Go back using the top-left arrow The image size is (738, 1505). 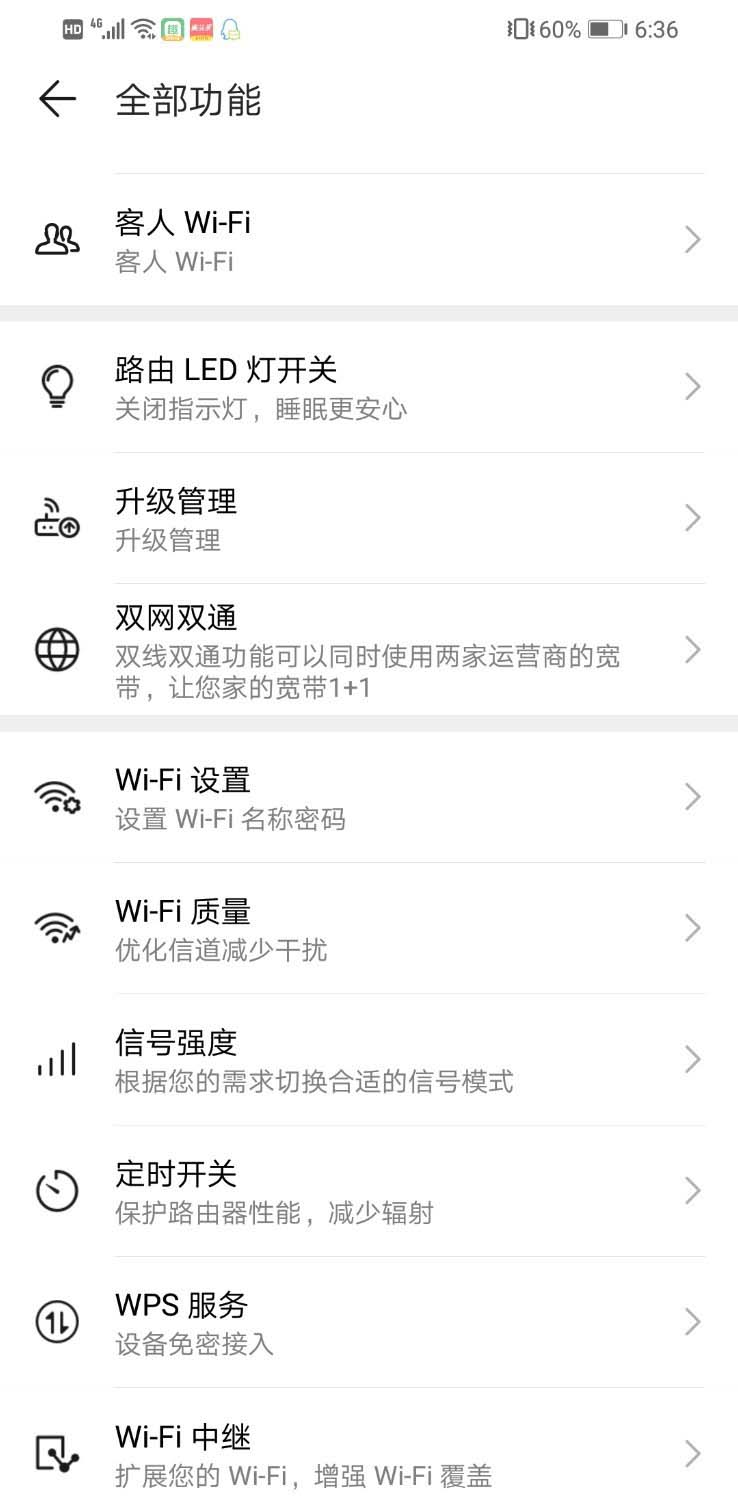(x=57, y=99)
